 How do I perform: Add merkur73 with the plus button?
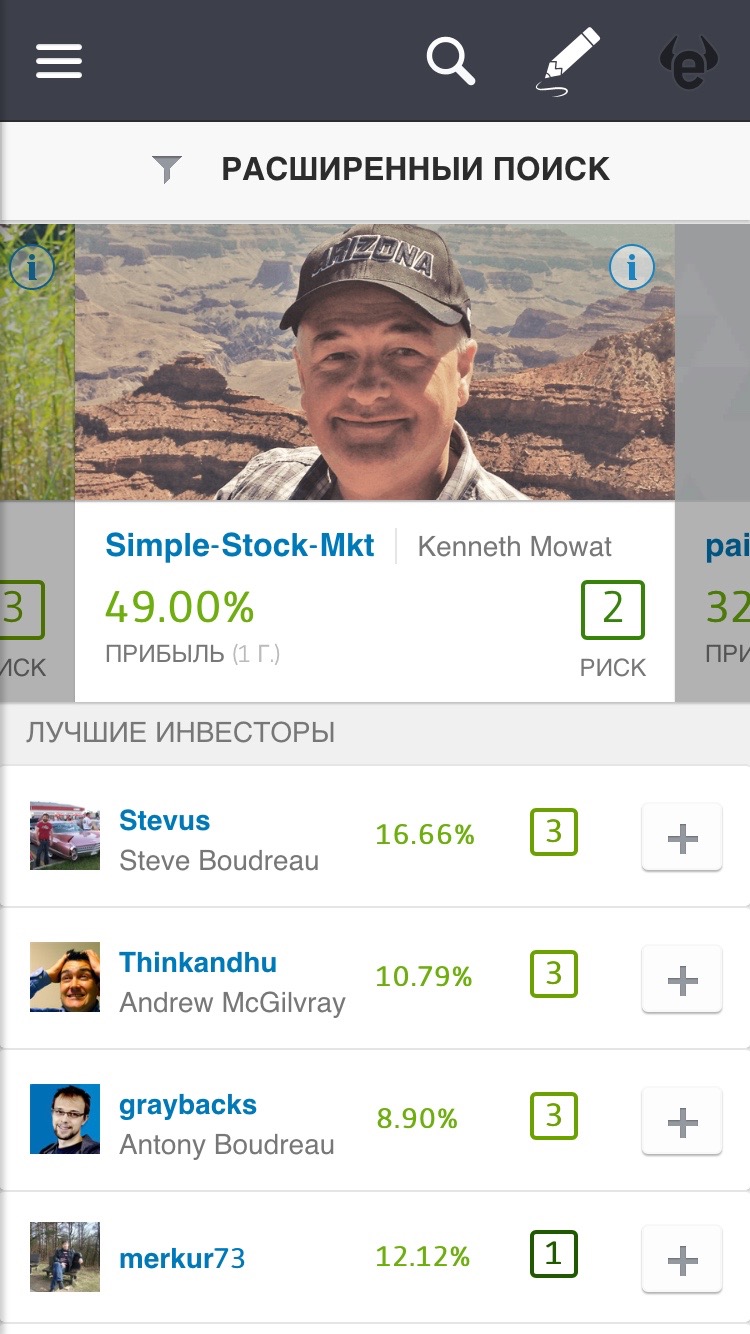(x=681, y=1260)
